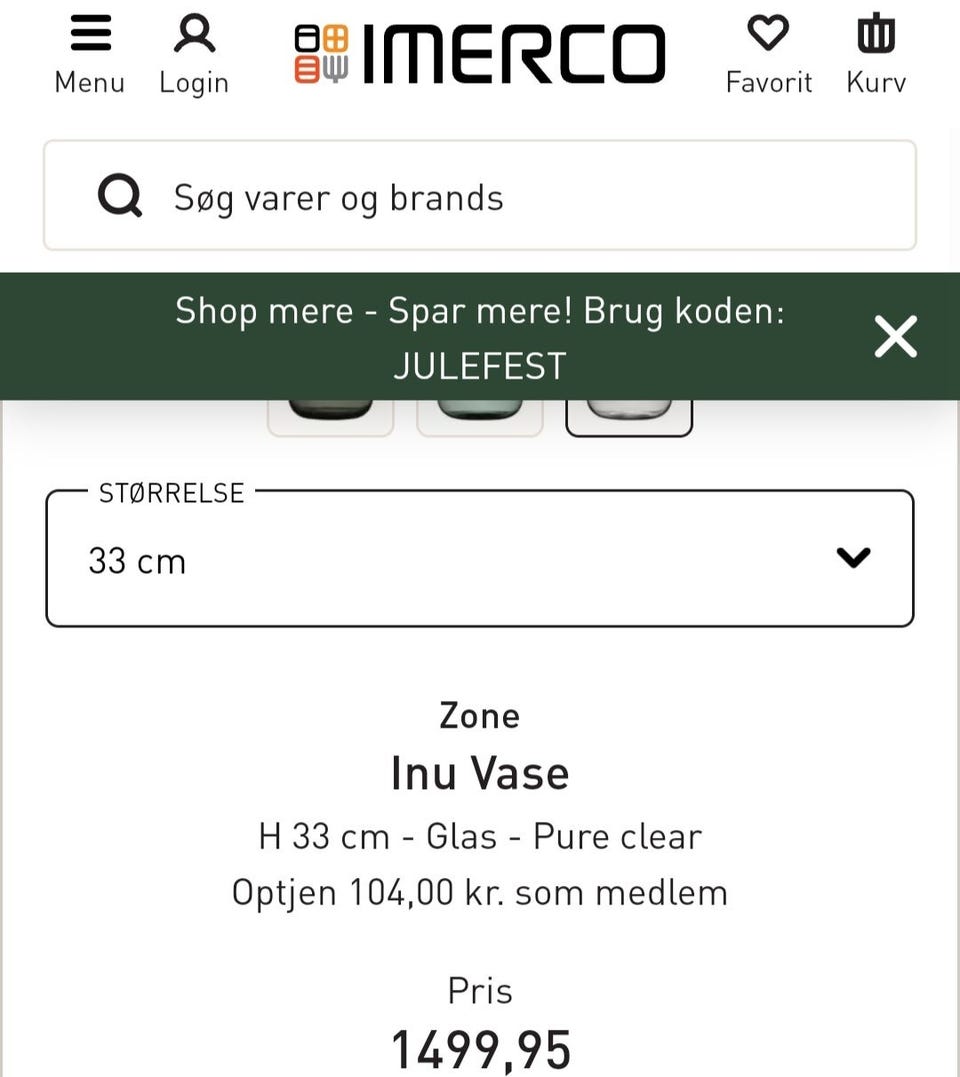Dismiss the JULEFEST promo banner

click(x=895, y=336)
